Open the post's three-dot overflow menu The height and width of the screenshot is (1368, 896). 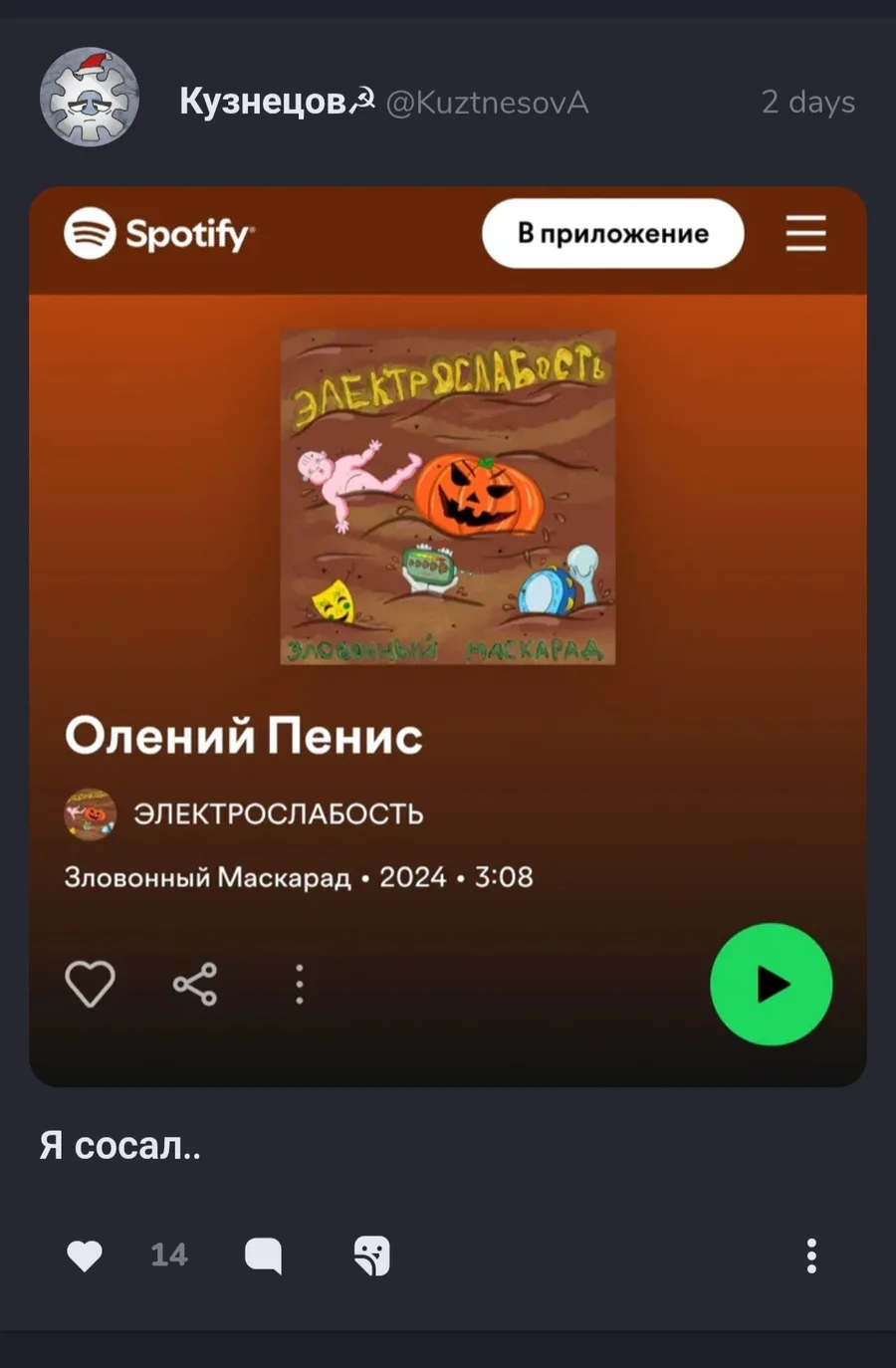pos(811,1255)
